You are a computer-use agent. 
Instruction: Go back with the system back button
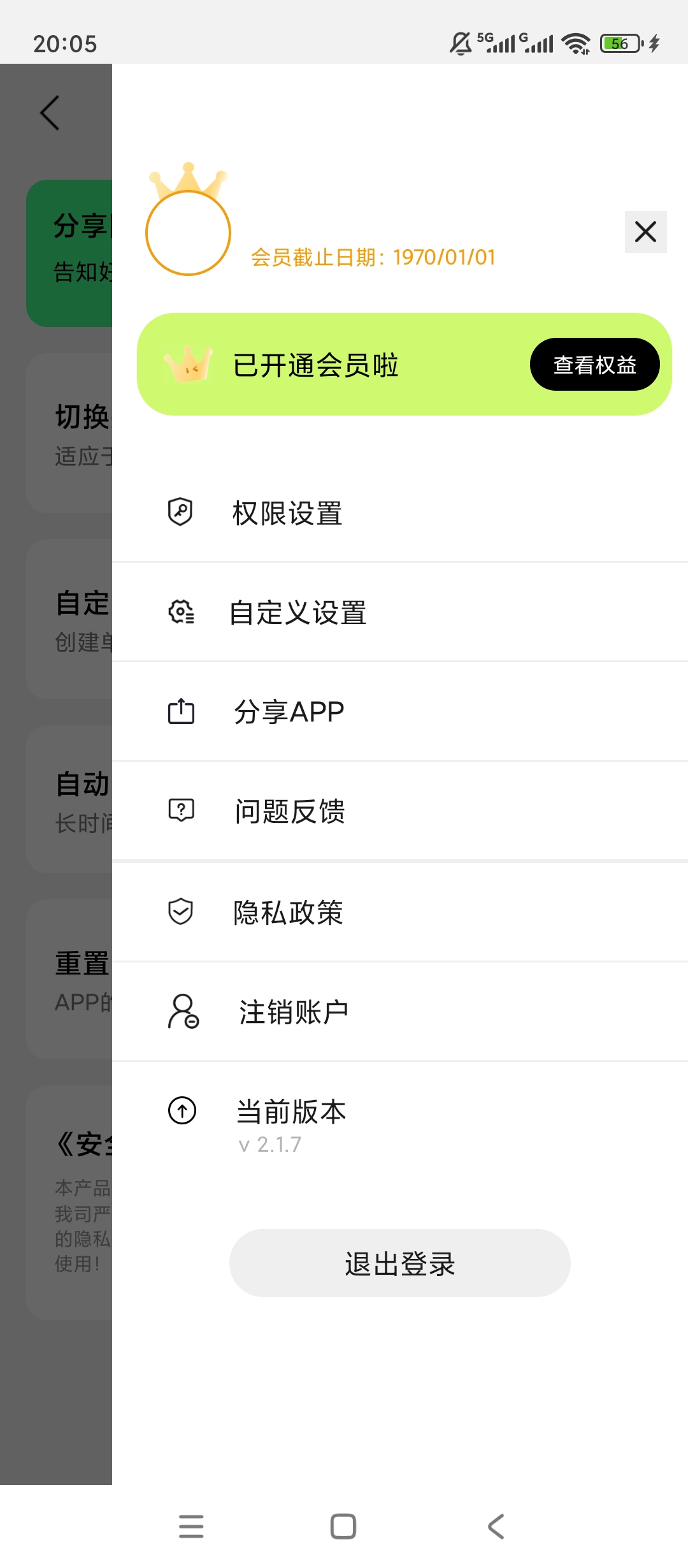496,1527
